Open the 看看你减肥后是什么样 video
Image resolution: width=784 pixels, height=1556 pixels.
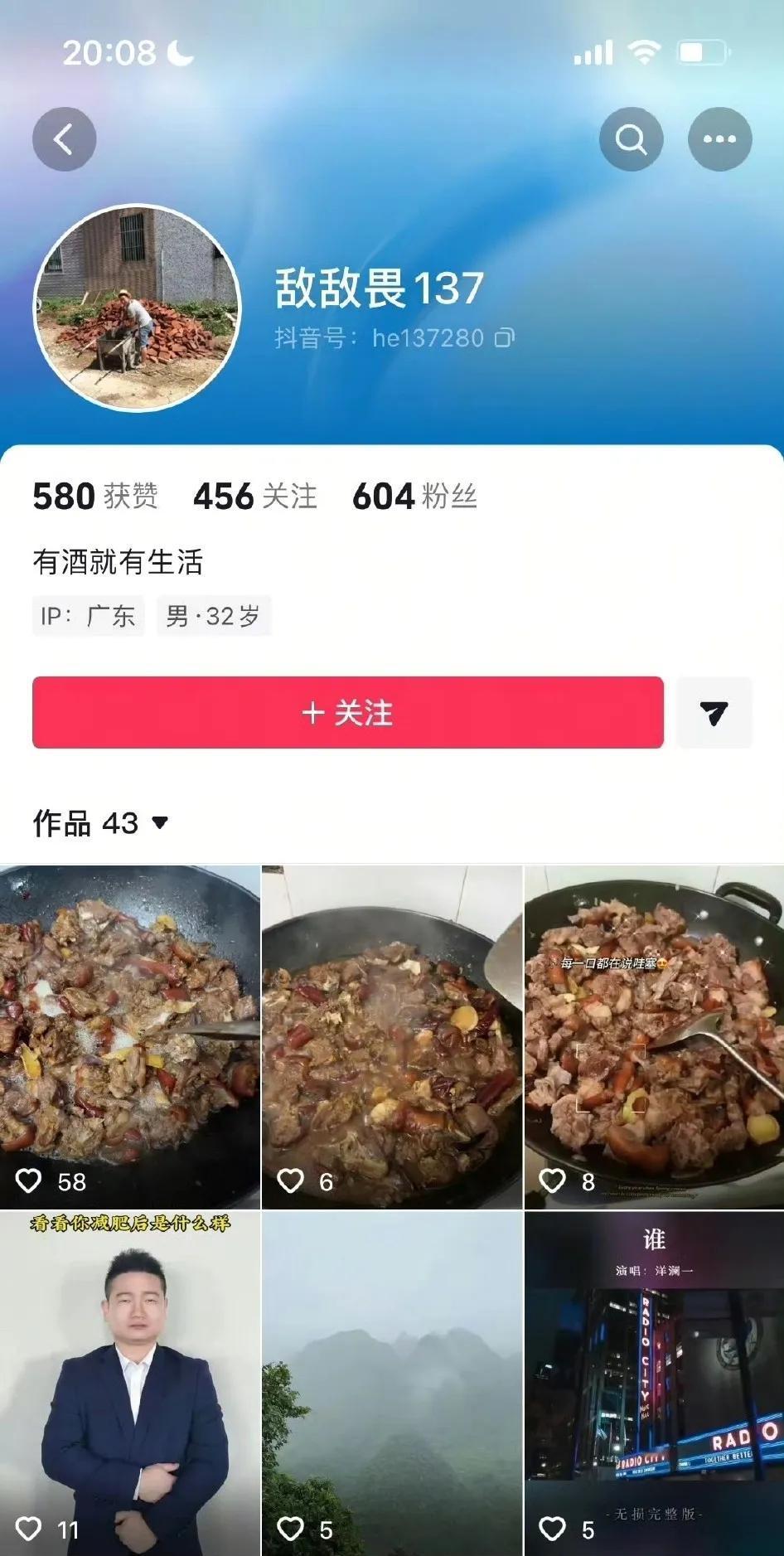tap(130, 1376)
